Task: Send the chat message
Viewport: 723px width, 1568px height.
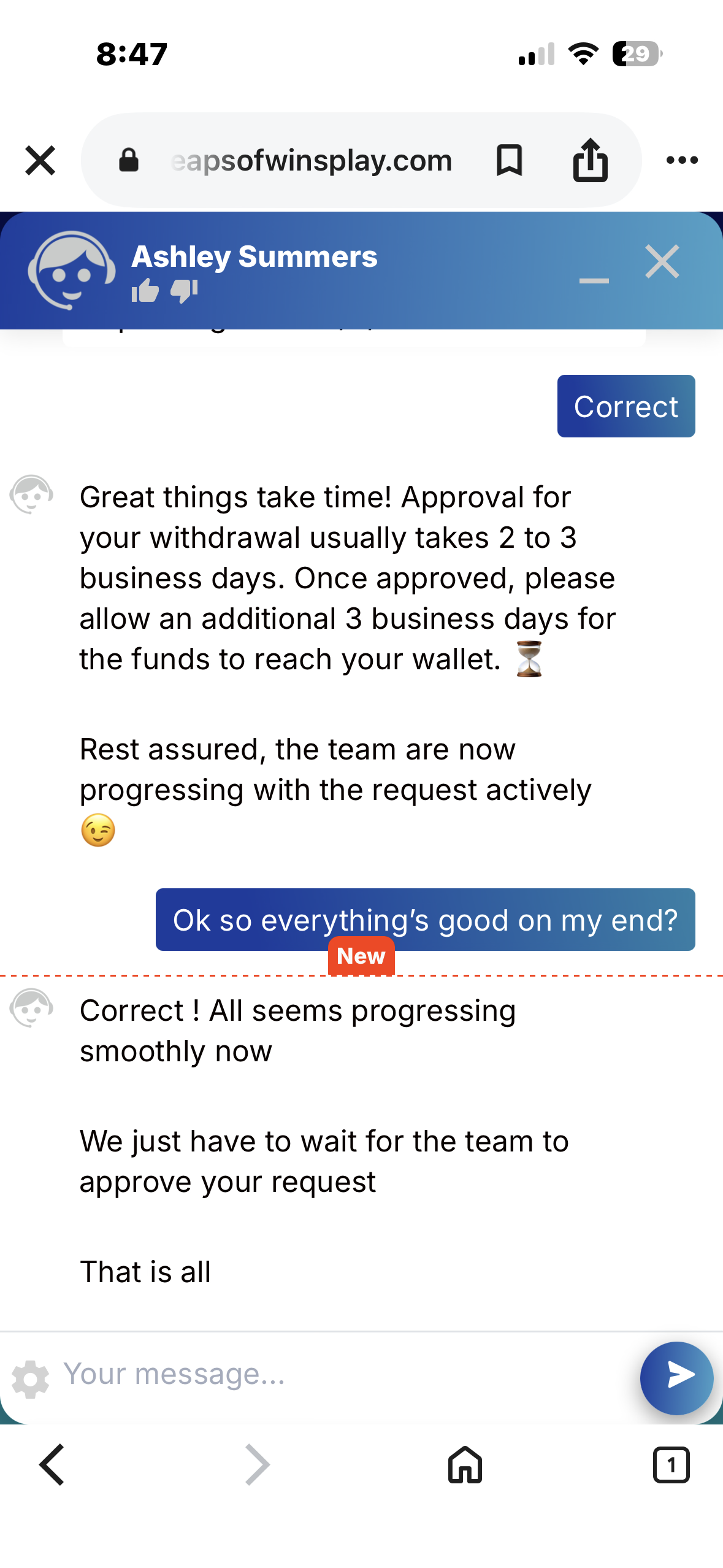Action: [x=676, y=1378]
